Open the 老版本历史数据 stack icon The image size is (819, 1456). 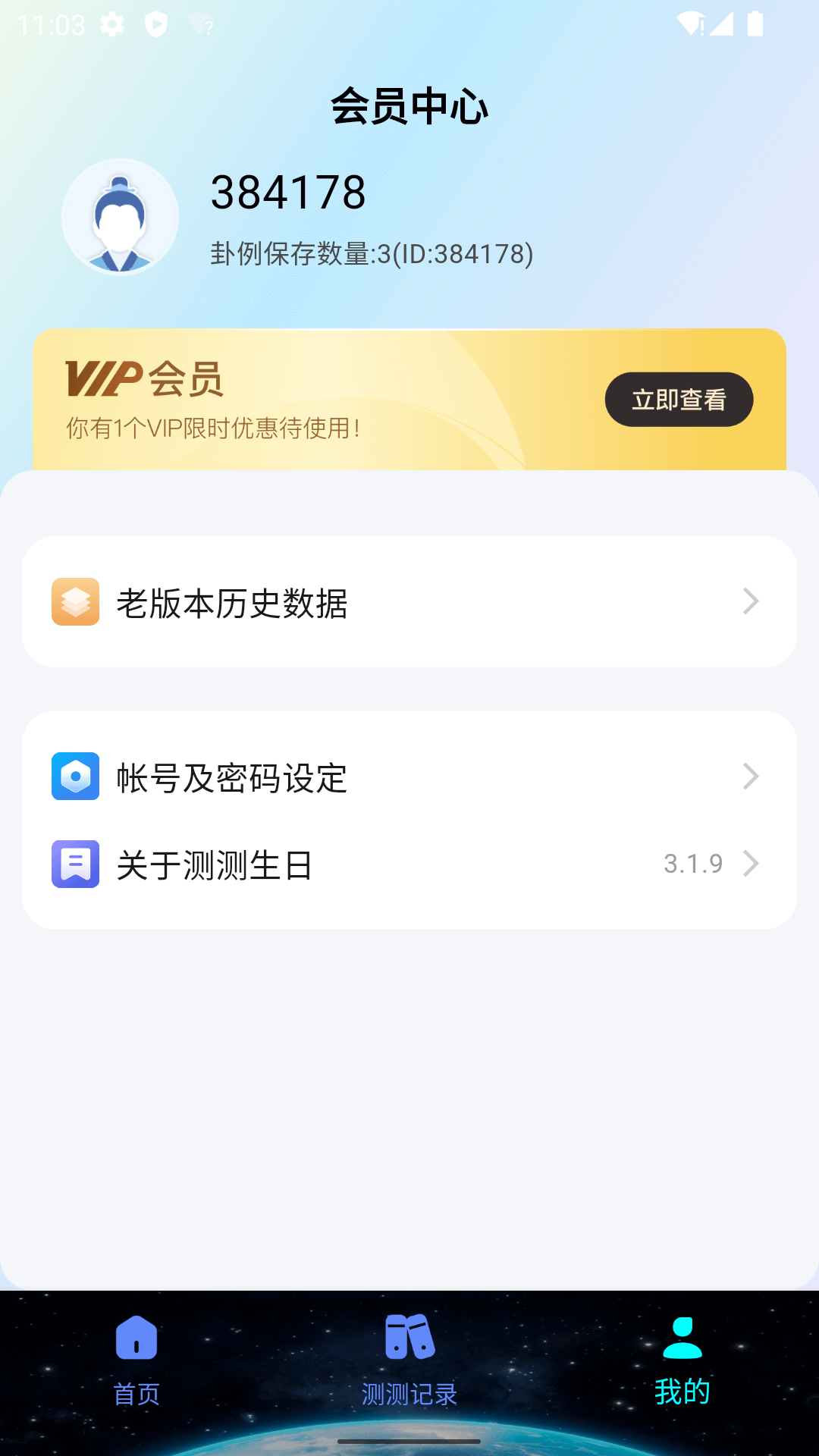click(x=75, y=601)
